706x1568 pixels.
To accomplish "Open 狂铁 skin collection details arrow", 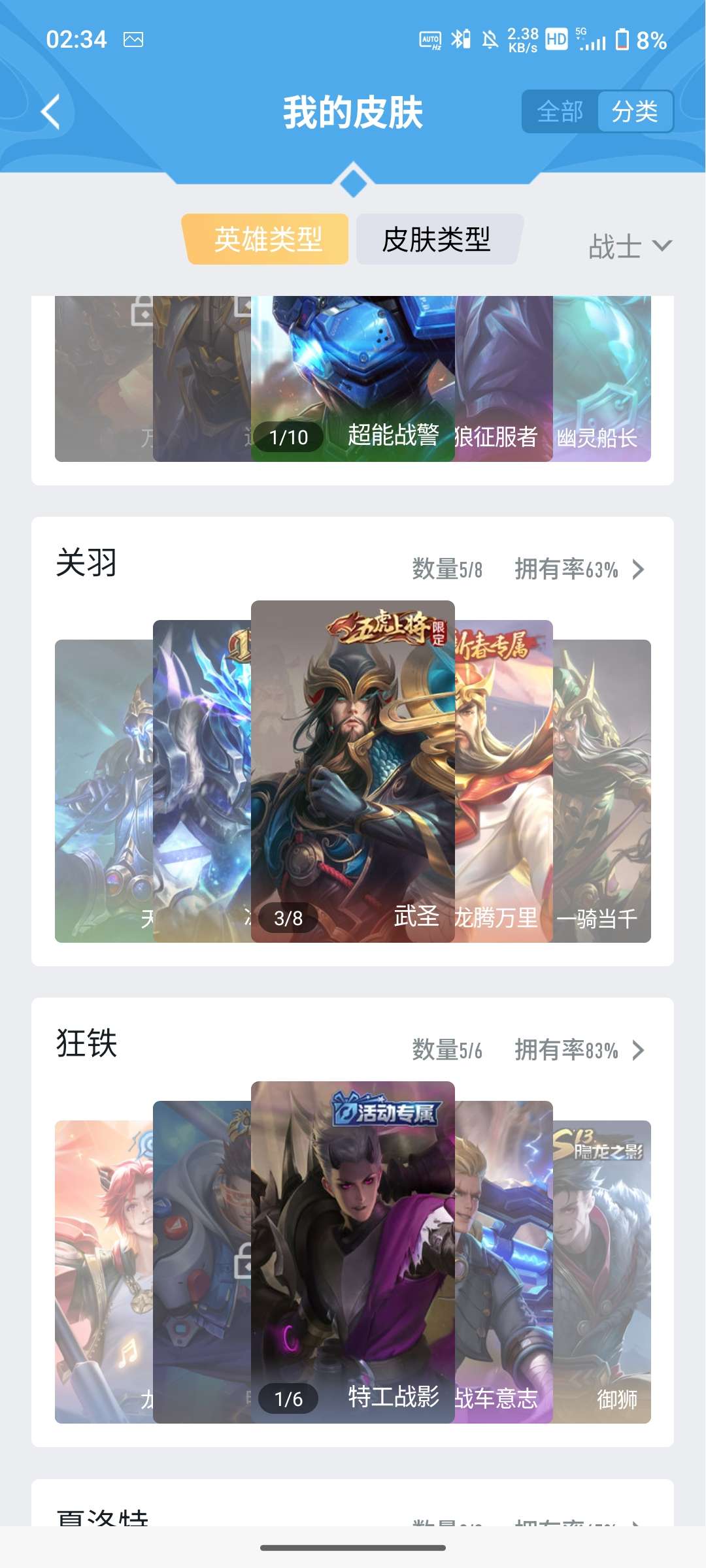I will pos(638,1051).
